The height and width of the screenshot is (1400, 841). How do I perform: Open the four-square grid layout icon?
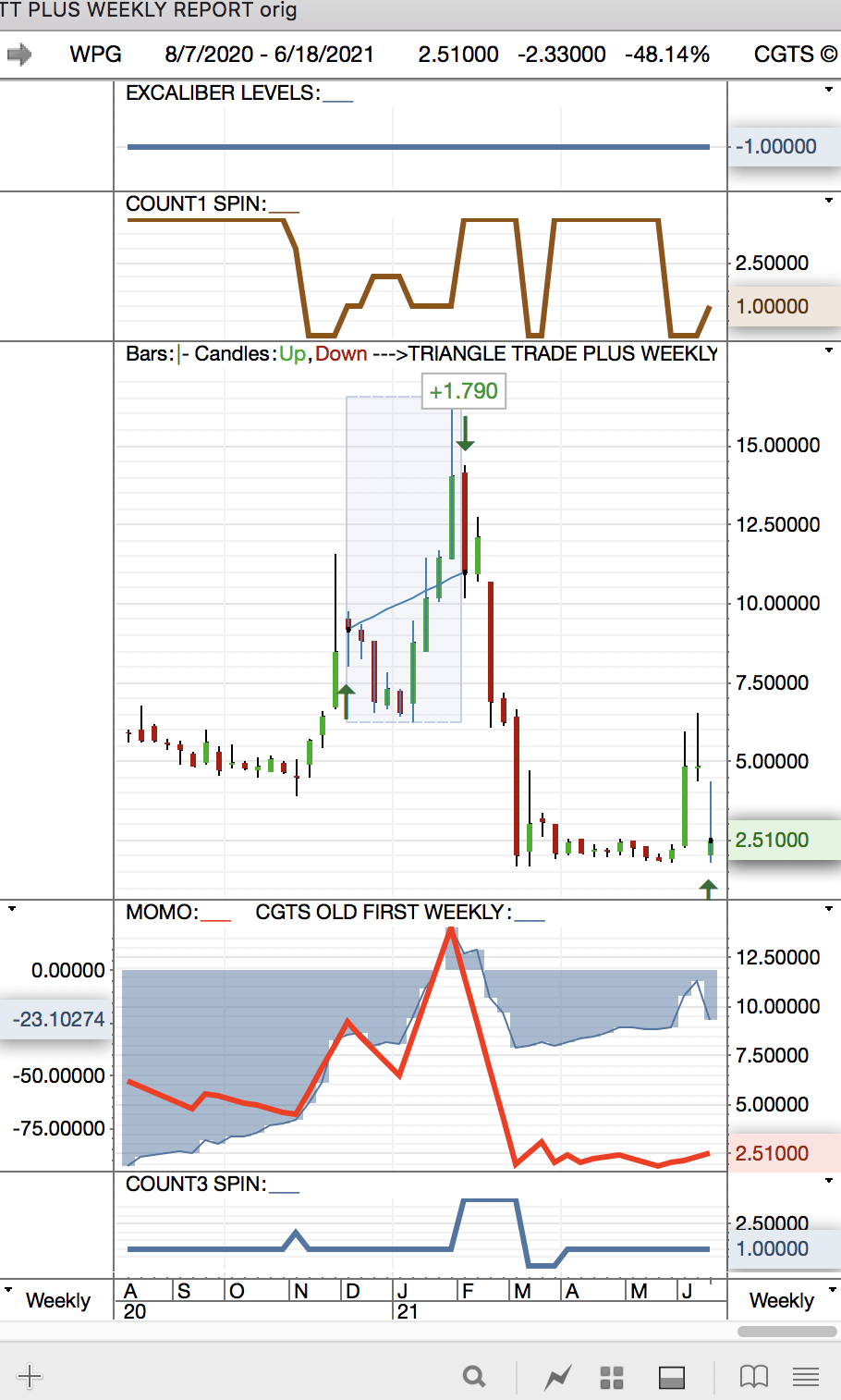[612, 1377]
